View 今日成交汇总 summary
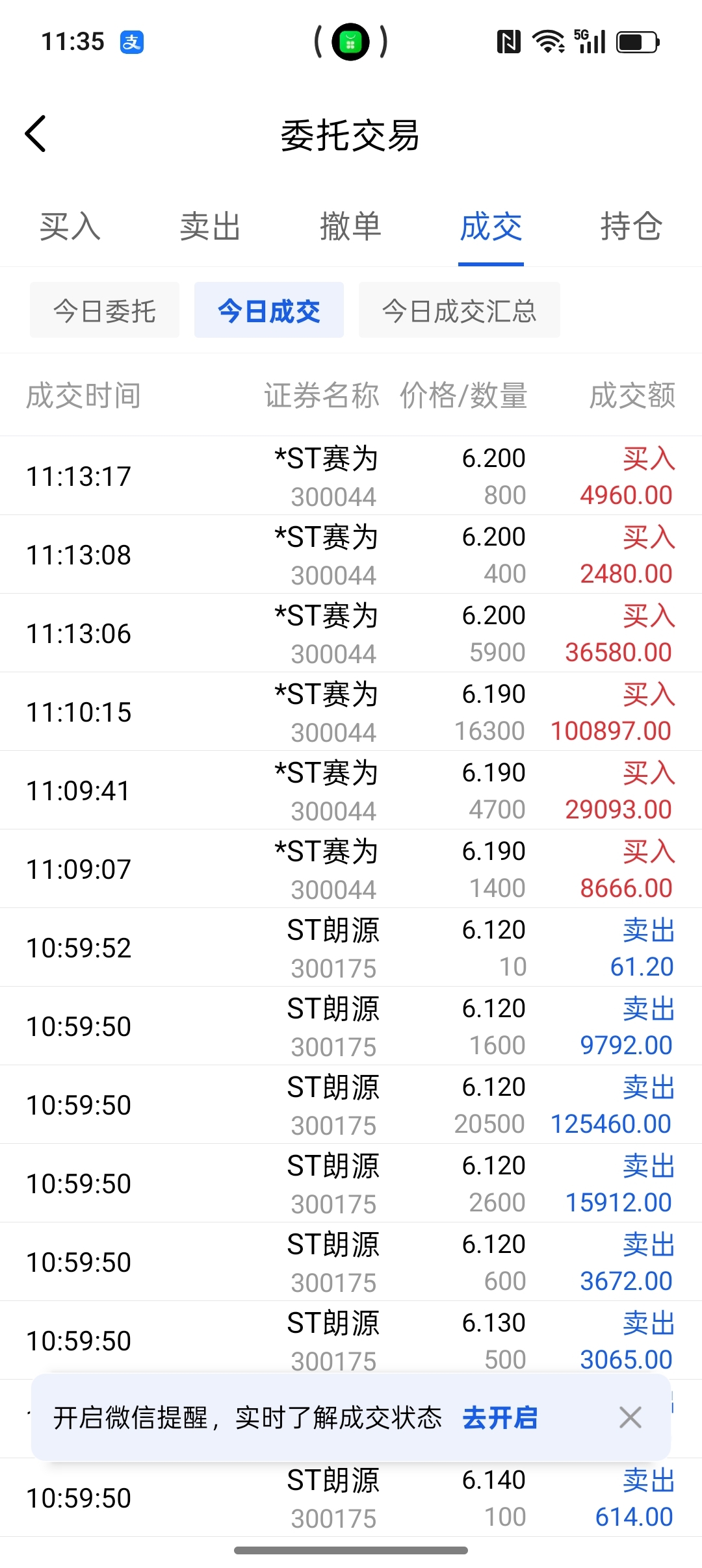Image resolution: width=702 pixels, height=1568 pixels. [x=460, y=310]
